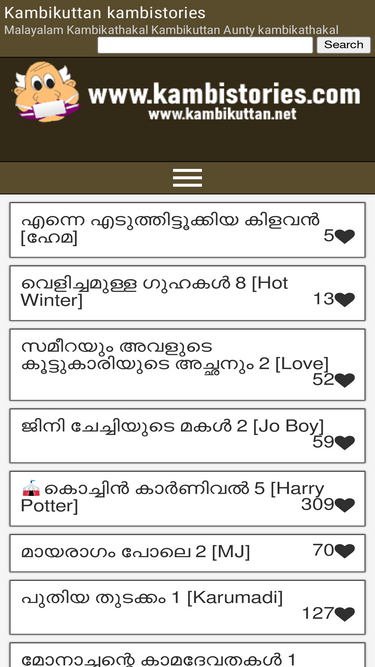Tap the heart next to 127

[345, 614]
